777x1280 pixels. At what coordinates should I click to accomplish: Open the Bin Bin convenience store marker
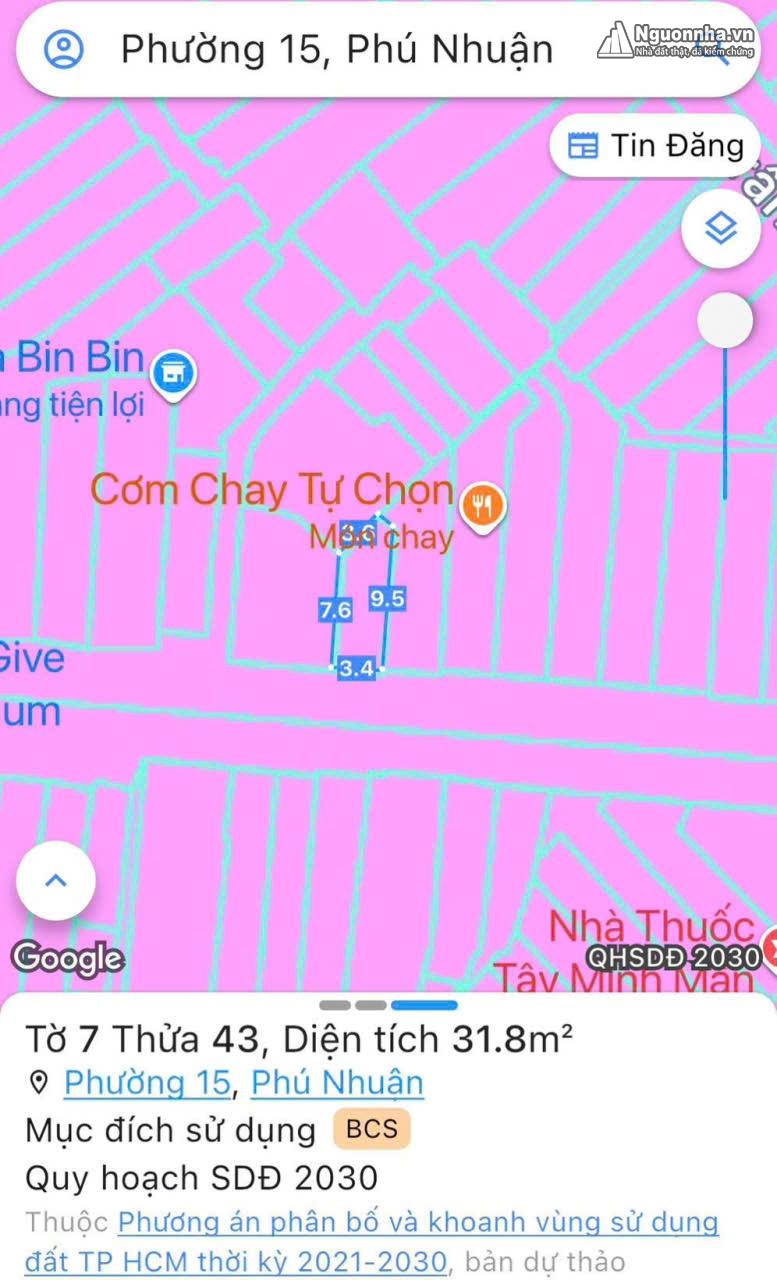click(x=174, y=376)
